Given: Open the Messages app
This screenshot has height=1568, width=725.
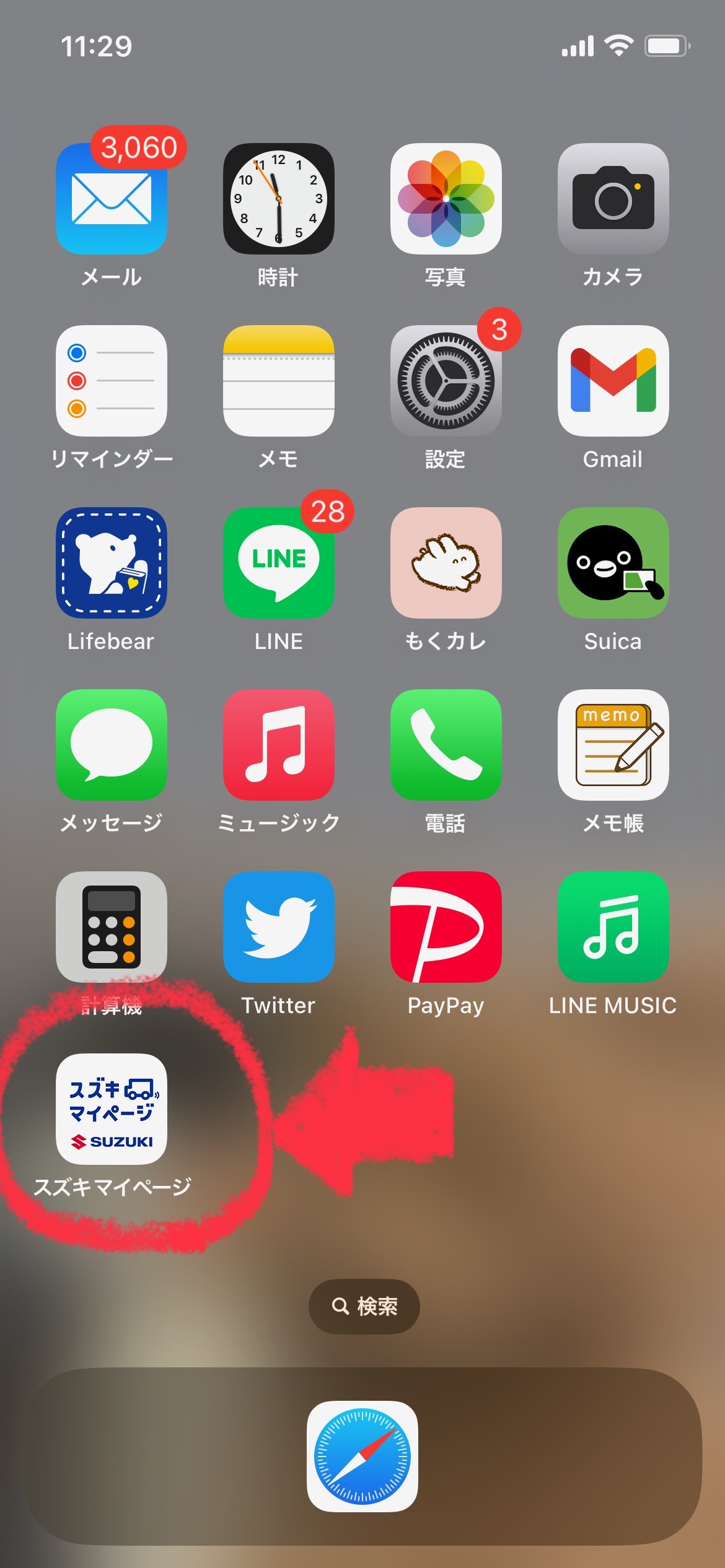Looking at the screenshot, I should [x=112, y=745].
